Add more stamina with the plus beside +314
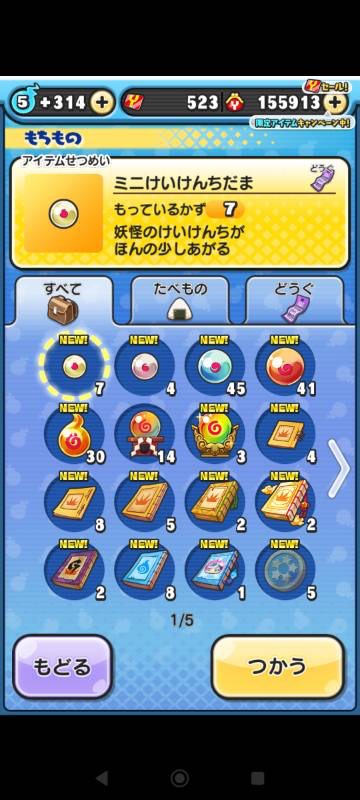Viewport: 360px width, 800px height. point(102,103)
